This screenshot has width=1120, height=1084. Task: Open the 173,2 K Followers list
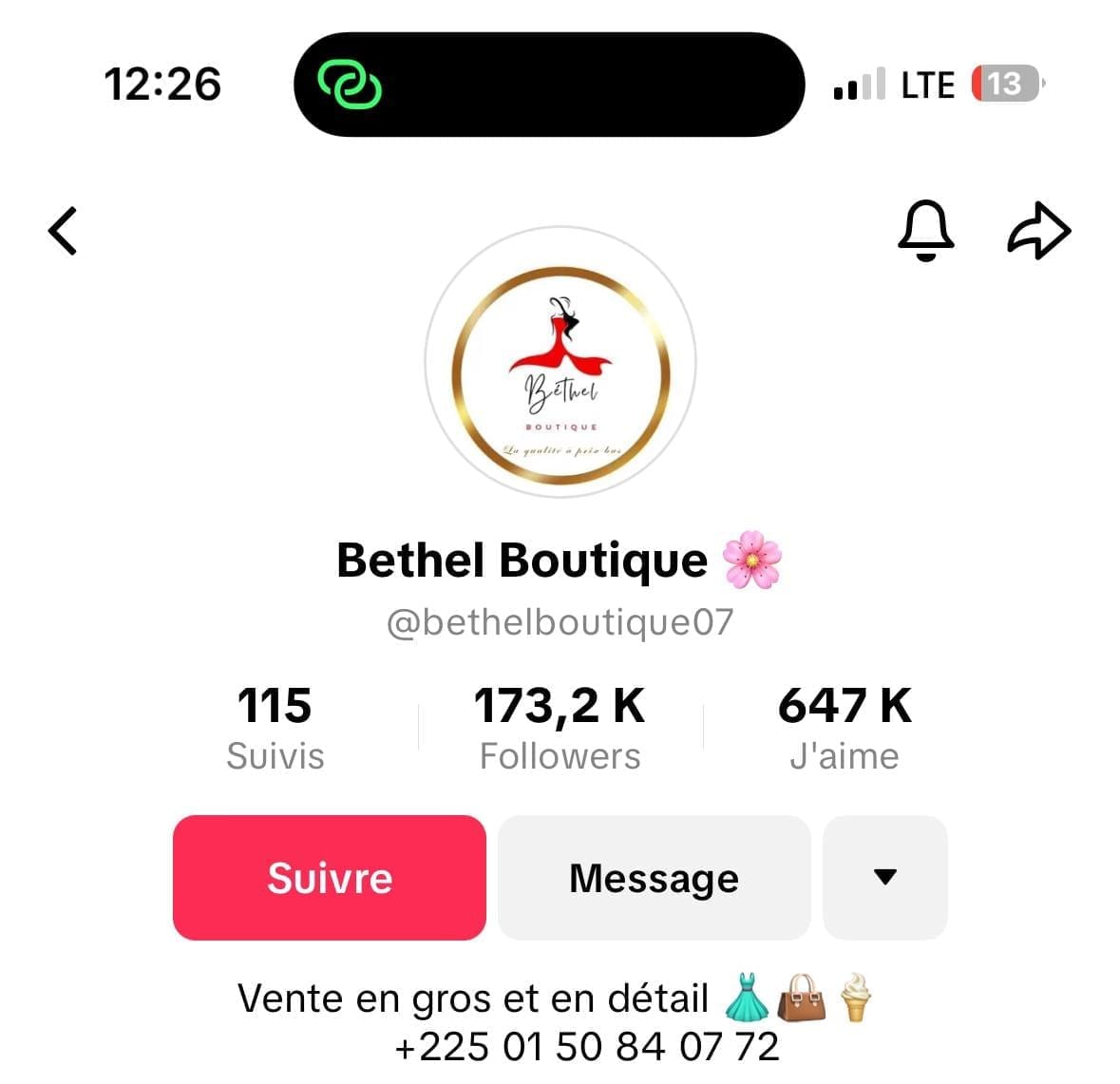click(x=560, y=728)
